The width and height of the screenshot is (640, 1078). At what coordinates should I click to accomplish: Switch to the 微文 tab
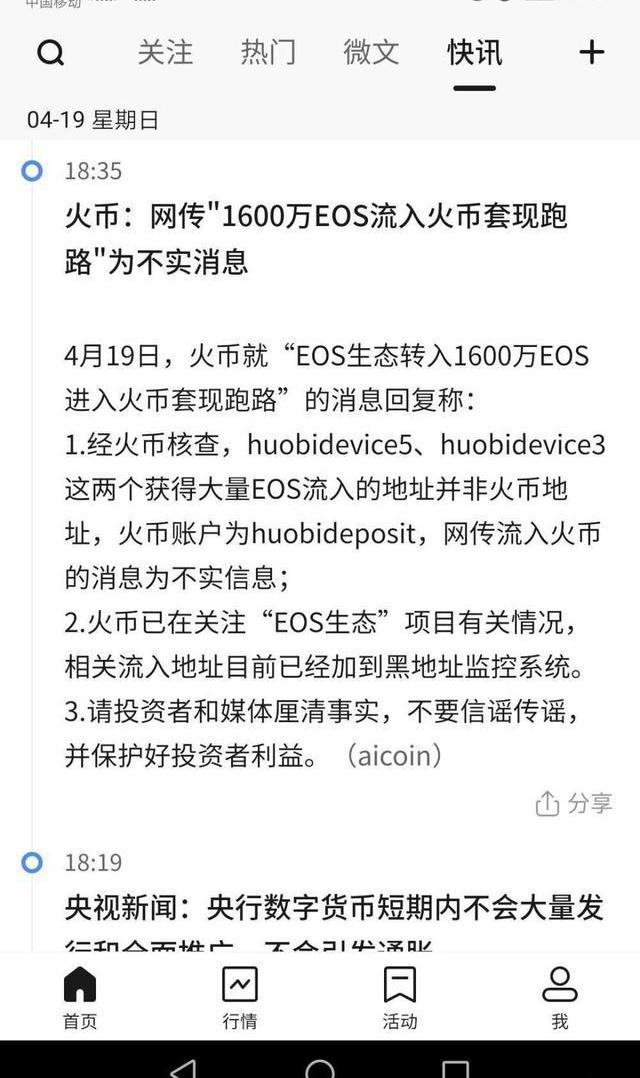click(x=371, y=52)
